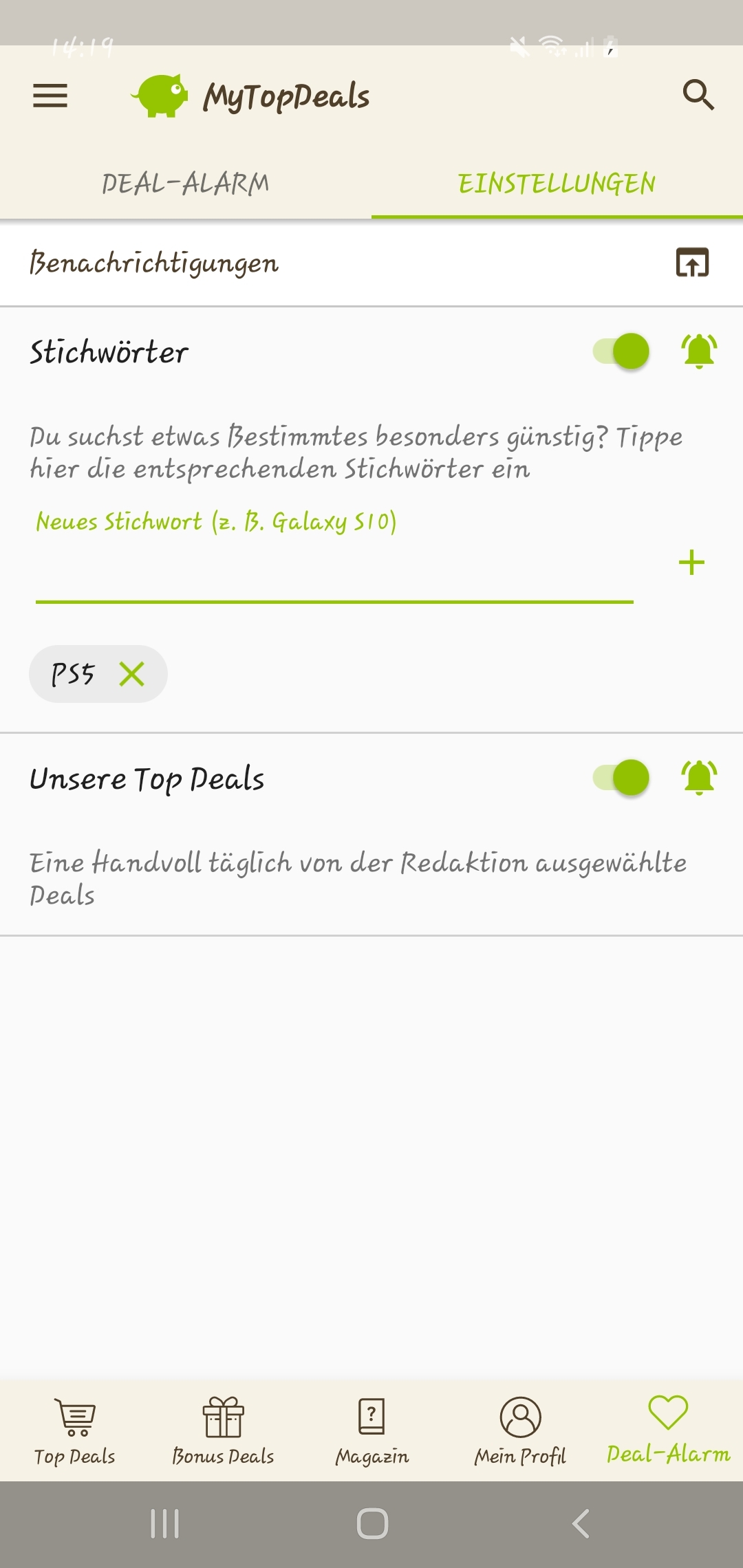This screenshot has height=1568, width=743.
Task: Open the hamburger menu
Action: tap(50, 96)
